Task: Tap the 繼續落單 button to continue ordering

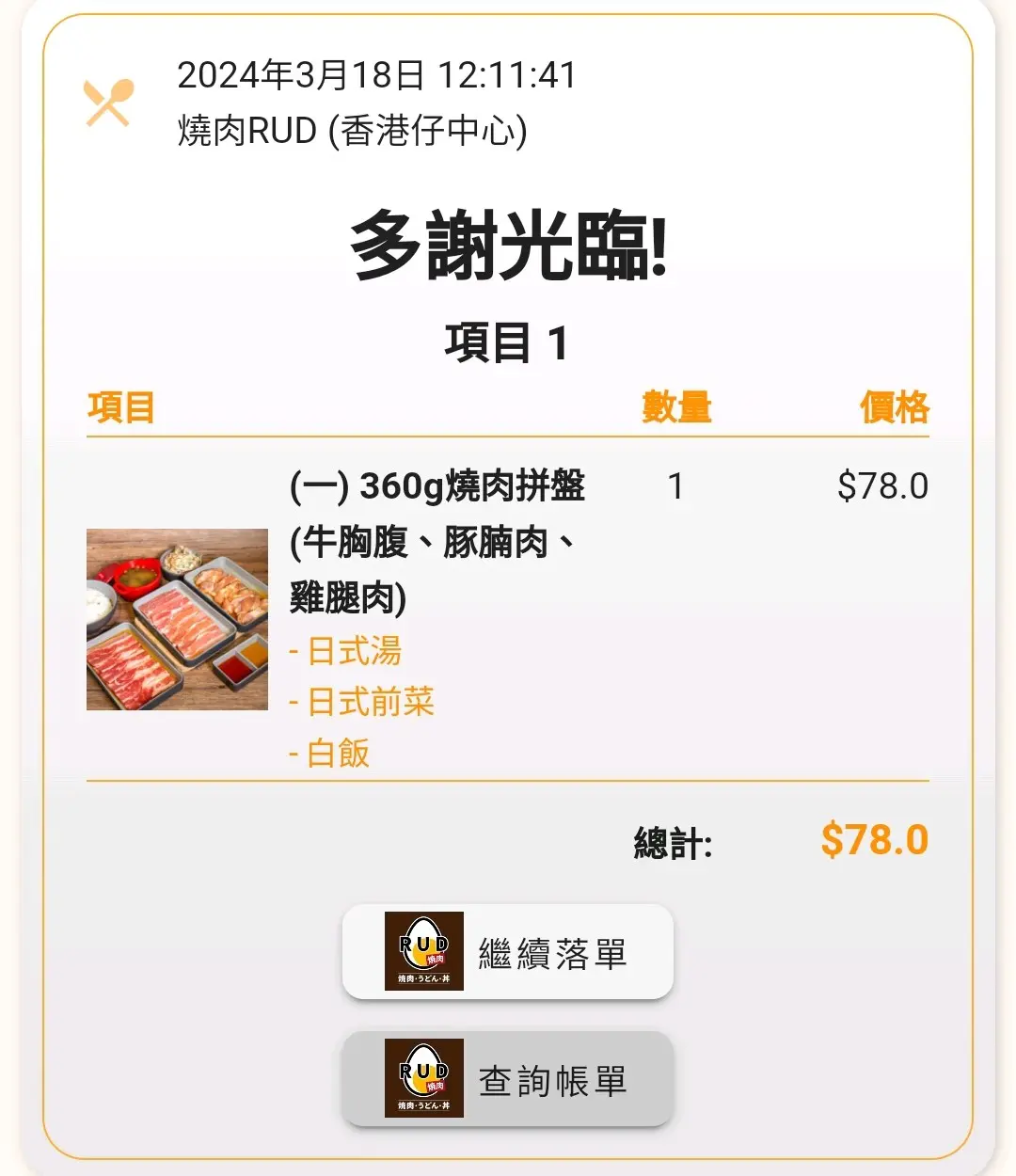Action: [508, 952]
